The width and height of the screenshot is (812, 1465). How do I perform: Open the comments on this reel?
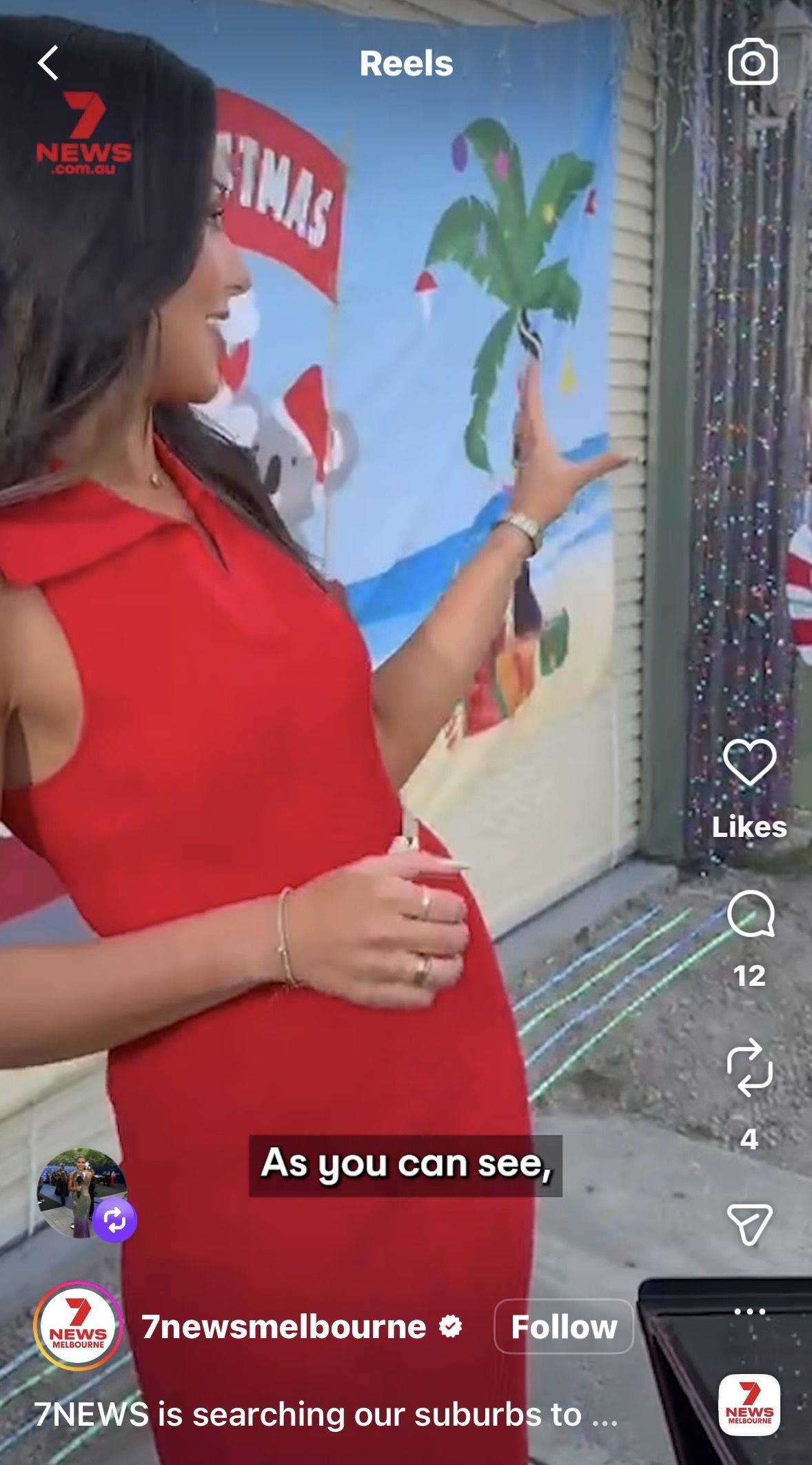749,915
